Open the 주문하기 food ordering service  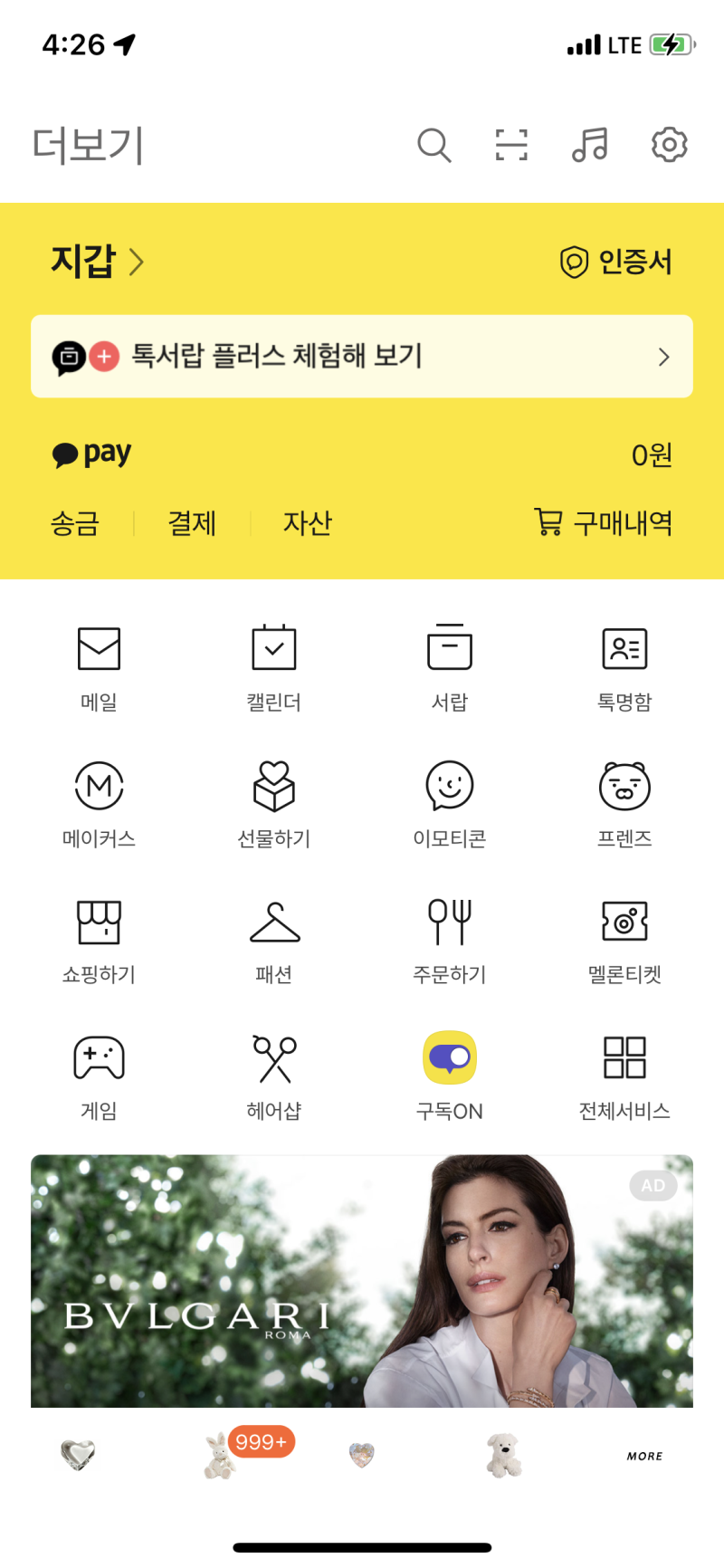(449, 939)
